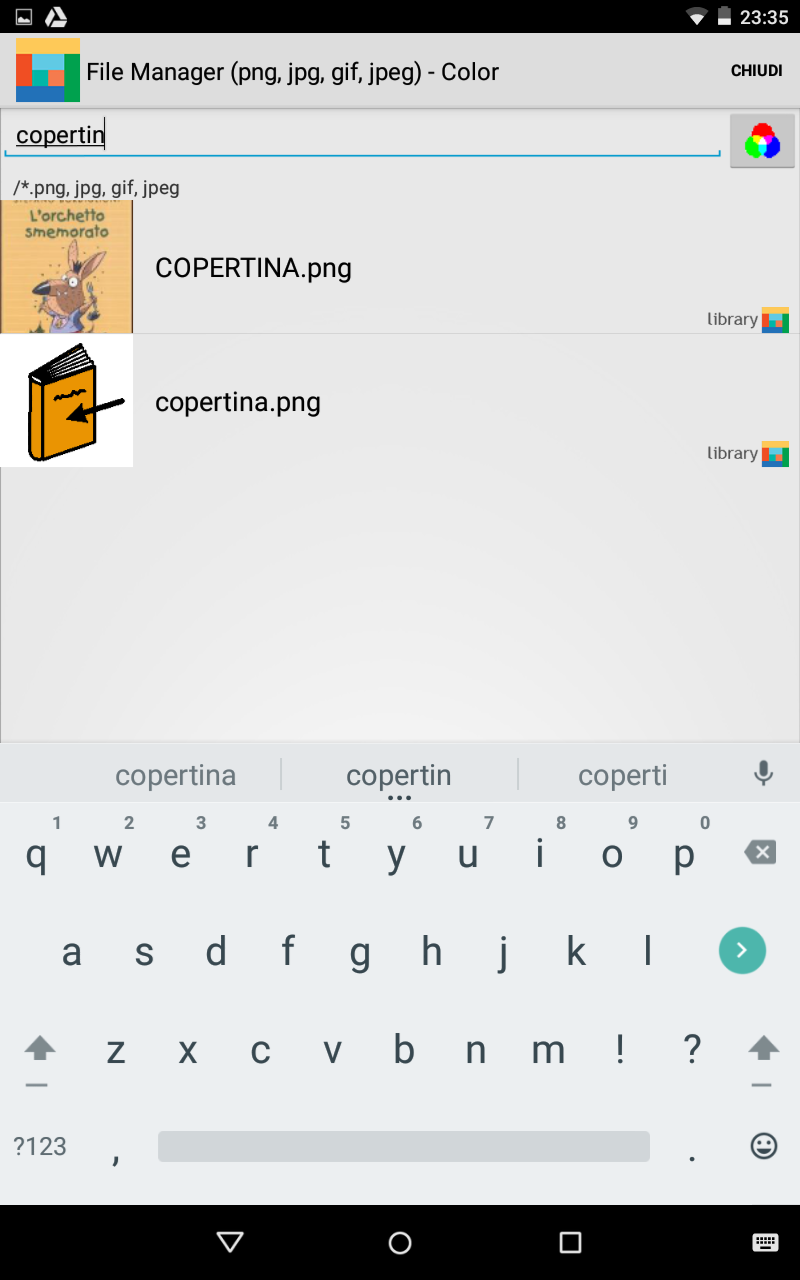Tap the green enter arrow key
The image size is (800, 1280).
(742, 951)
